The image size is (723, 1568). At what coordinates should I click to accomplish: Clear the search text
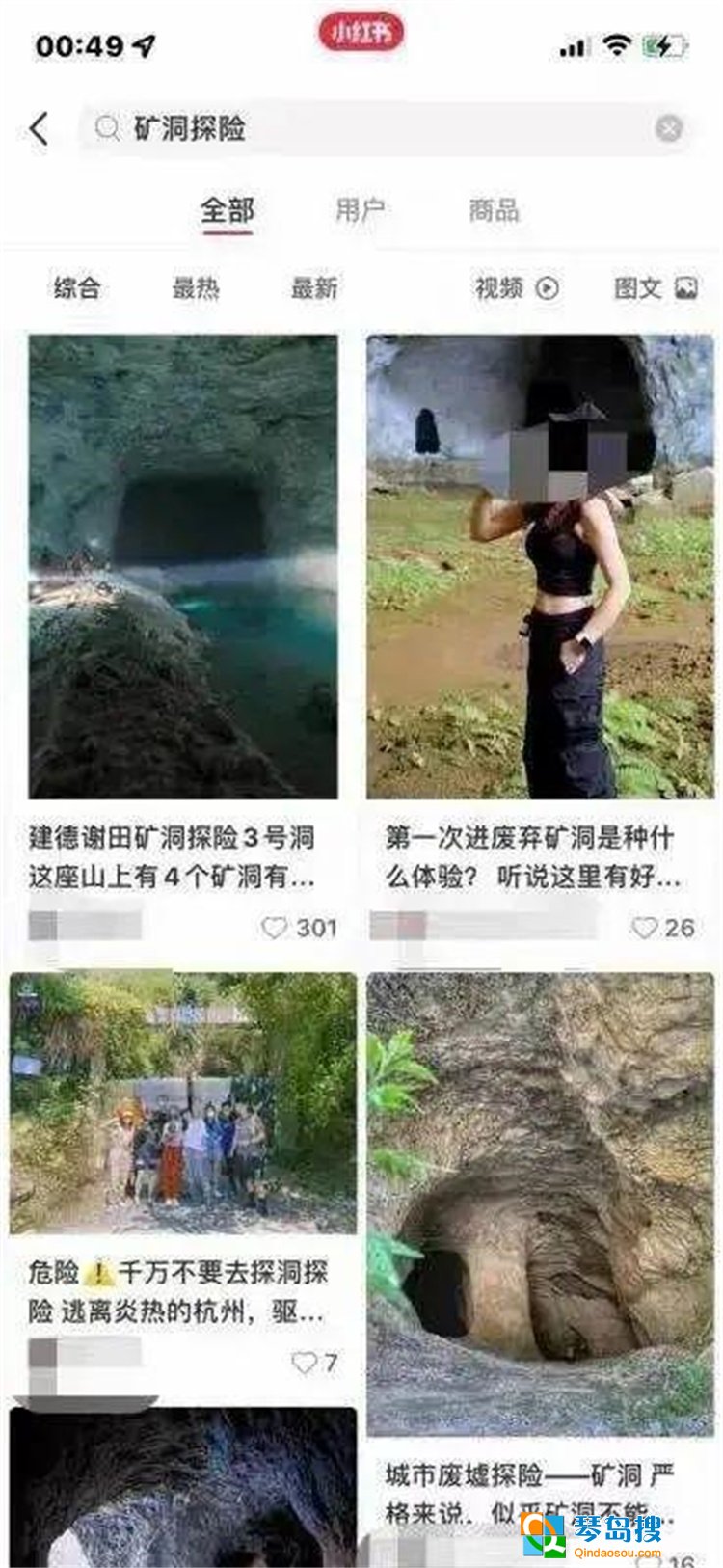[668, 128]
